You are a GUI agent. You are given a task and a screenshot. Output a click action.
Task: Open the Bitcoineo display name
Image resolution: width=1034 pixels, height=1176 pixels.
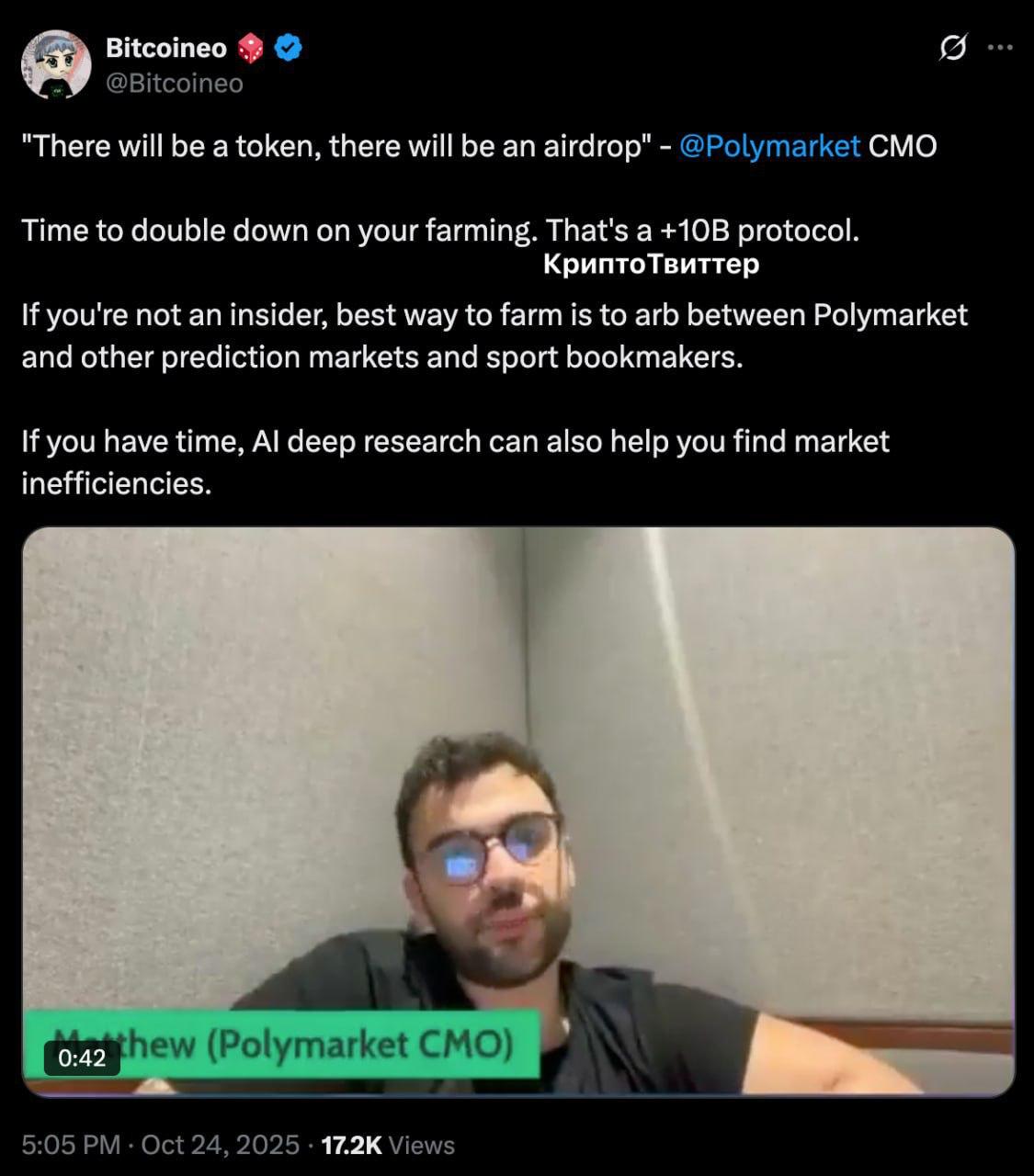[166, 48]
